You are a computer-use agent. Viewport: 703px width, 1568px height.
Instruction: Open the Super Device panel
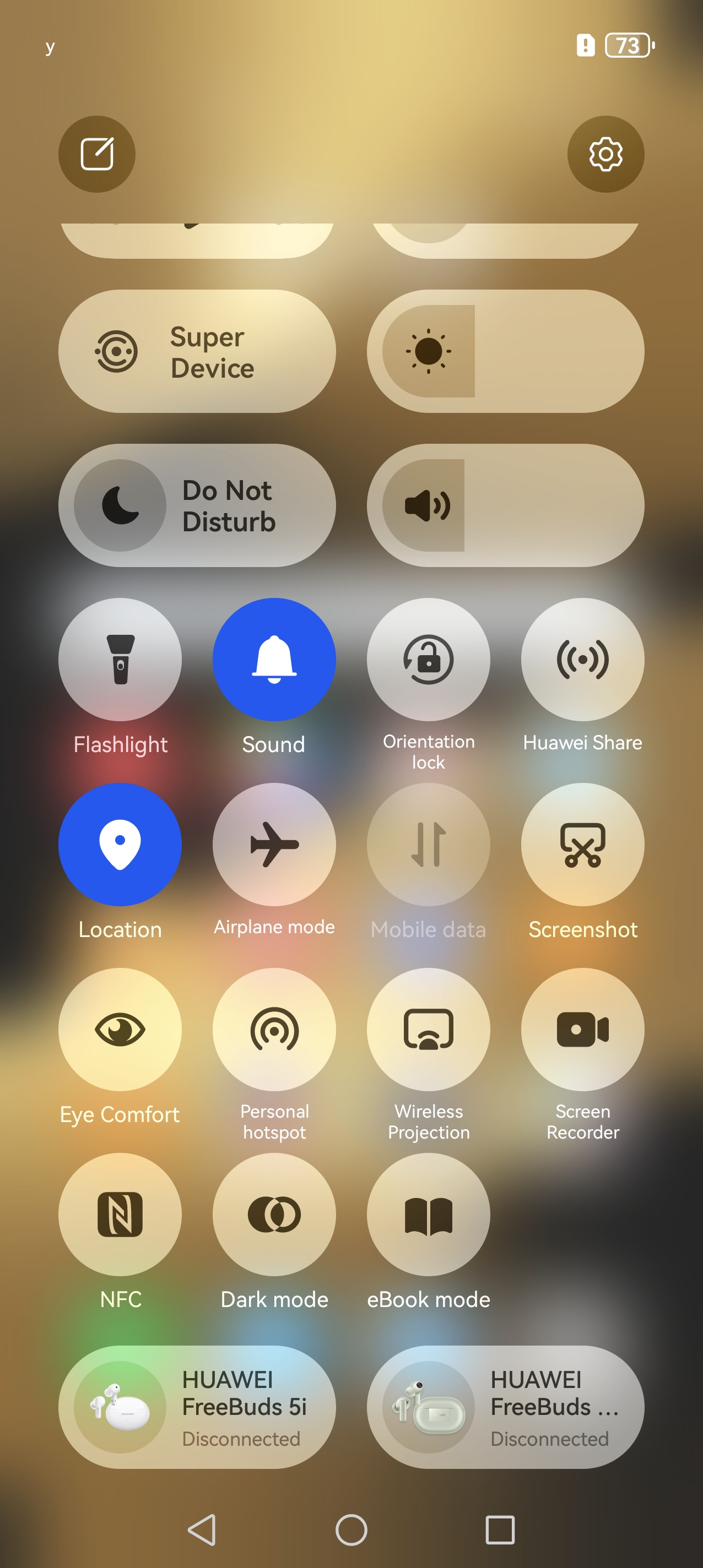[197, 351]
